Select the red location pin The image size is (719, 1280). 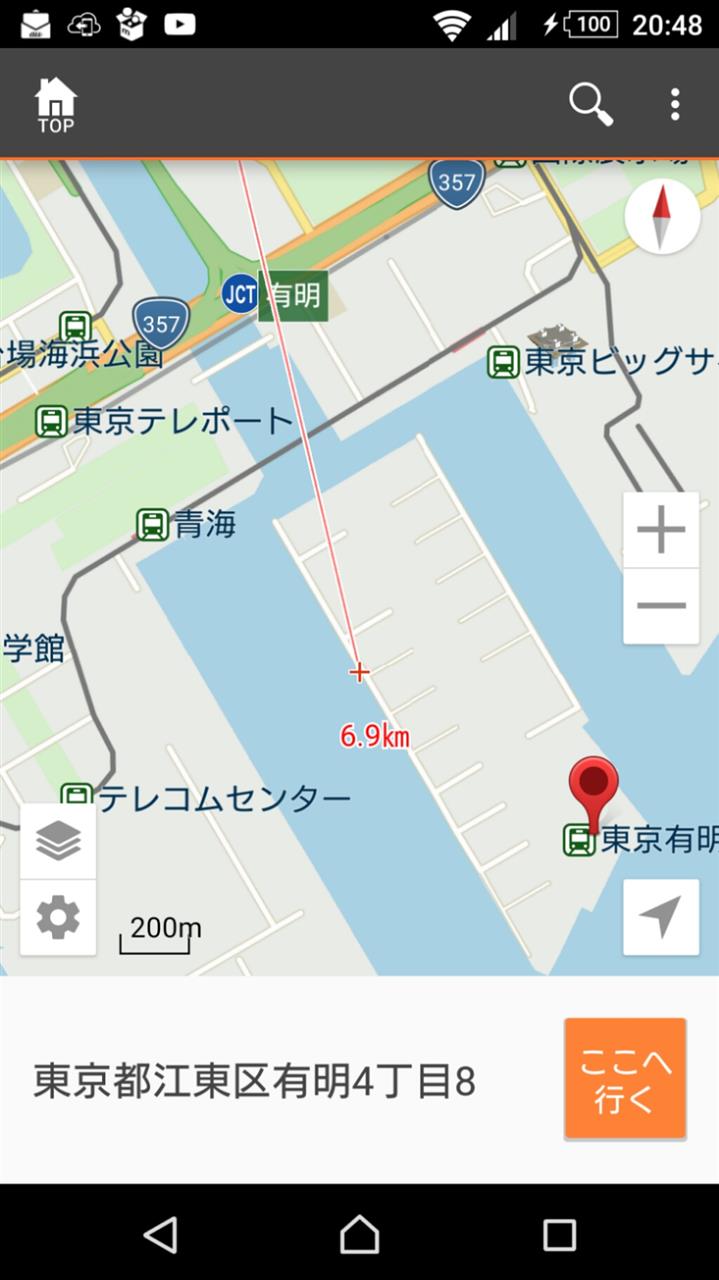pyautogui.click(x=594, y=785)
